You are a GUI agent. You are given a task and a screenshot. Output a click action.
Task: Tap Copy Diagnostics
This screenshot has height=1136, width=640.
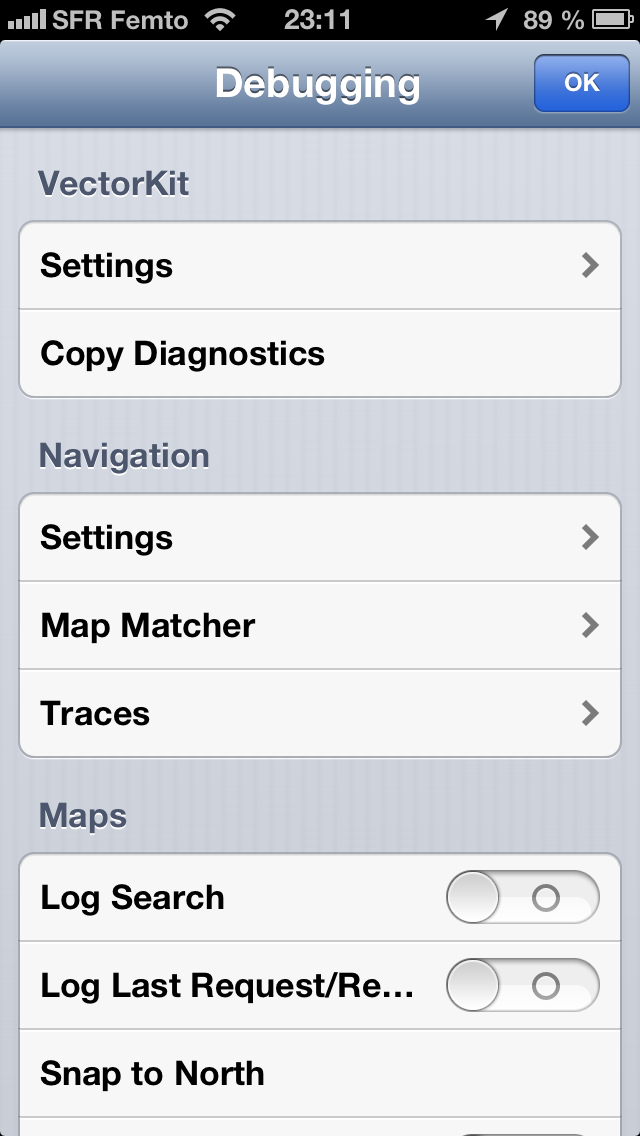[320, 354]
